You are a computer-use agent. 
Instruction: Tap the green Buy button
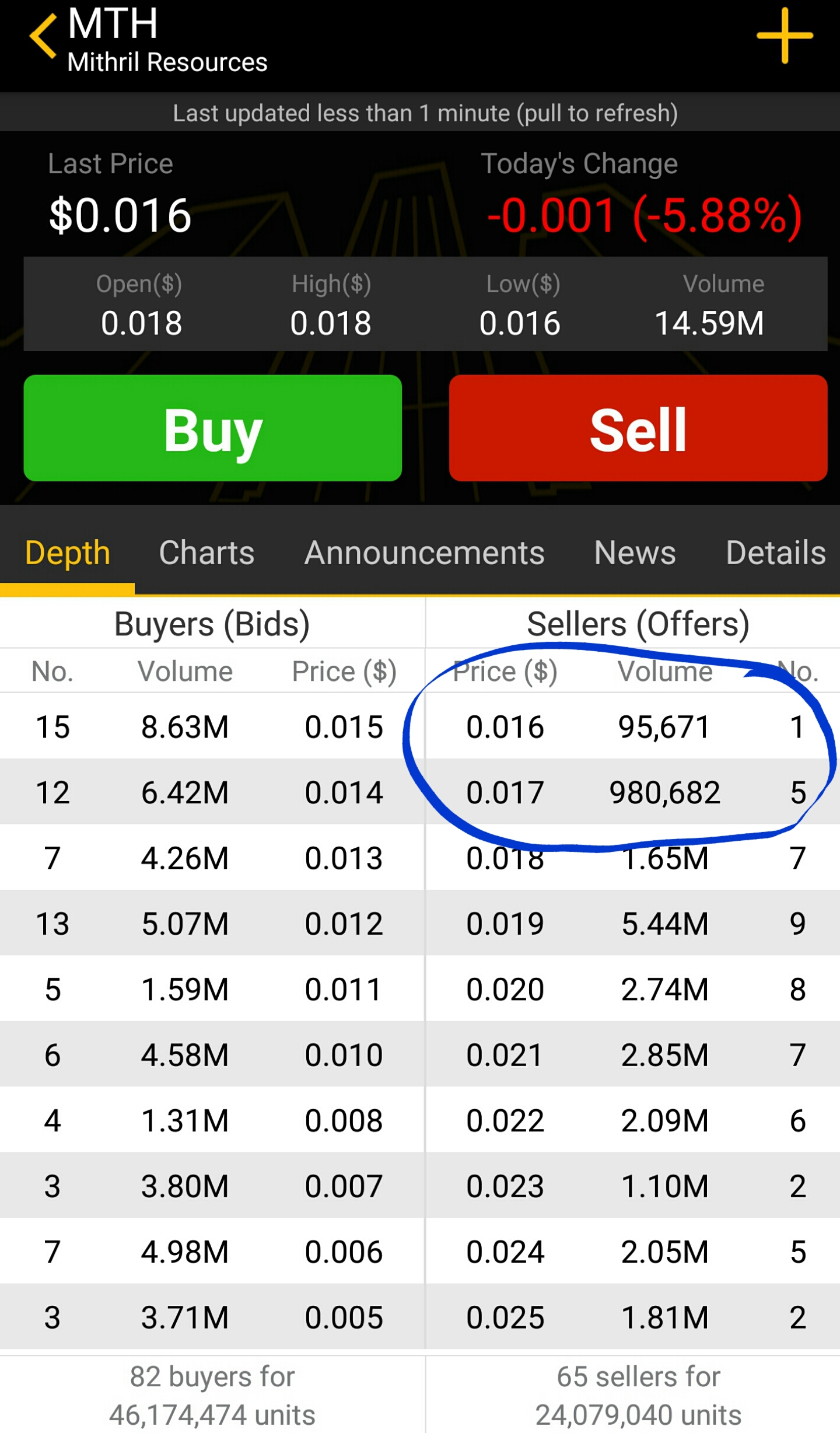(212, 428)
